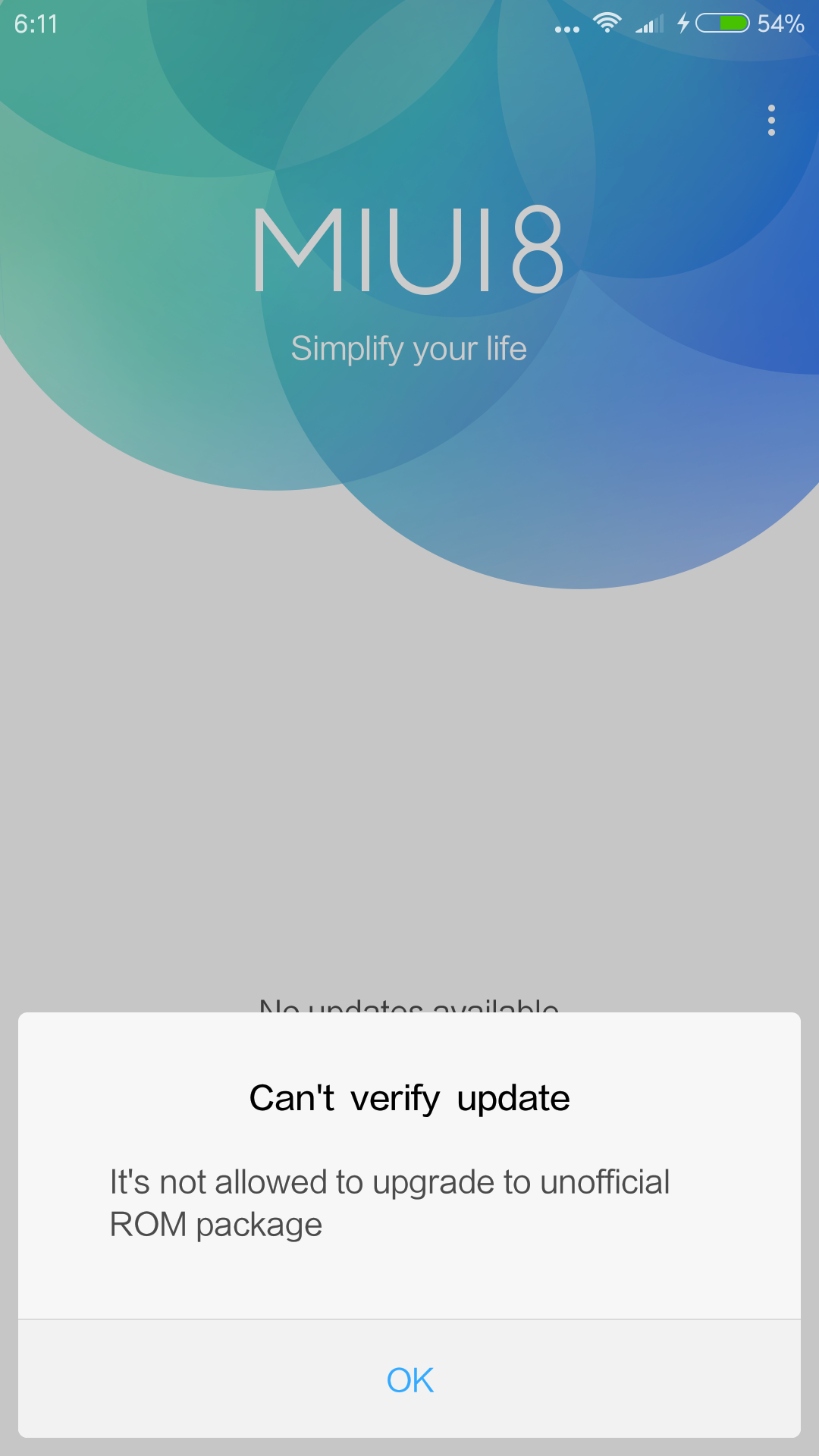Dismiss the dialog by tapping OK

[409, 1379]
